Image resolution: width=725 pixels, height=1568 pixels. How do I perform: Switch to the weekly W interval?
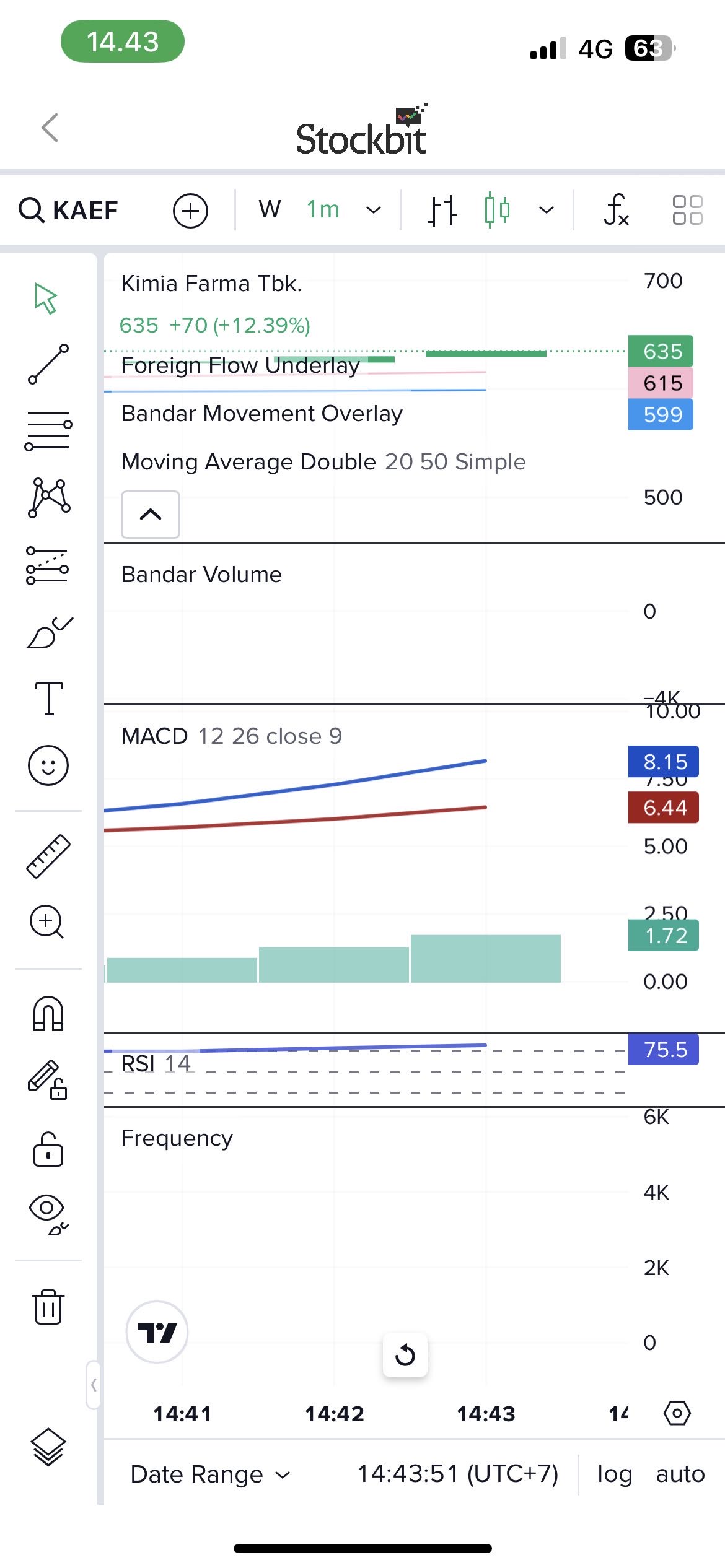tap(270, 209)
